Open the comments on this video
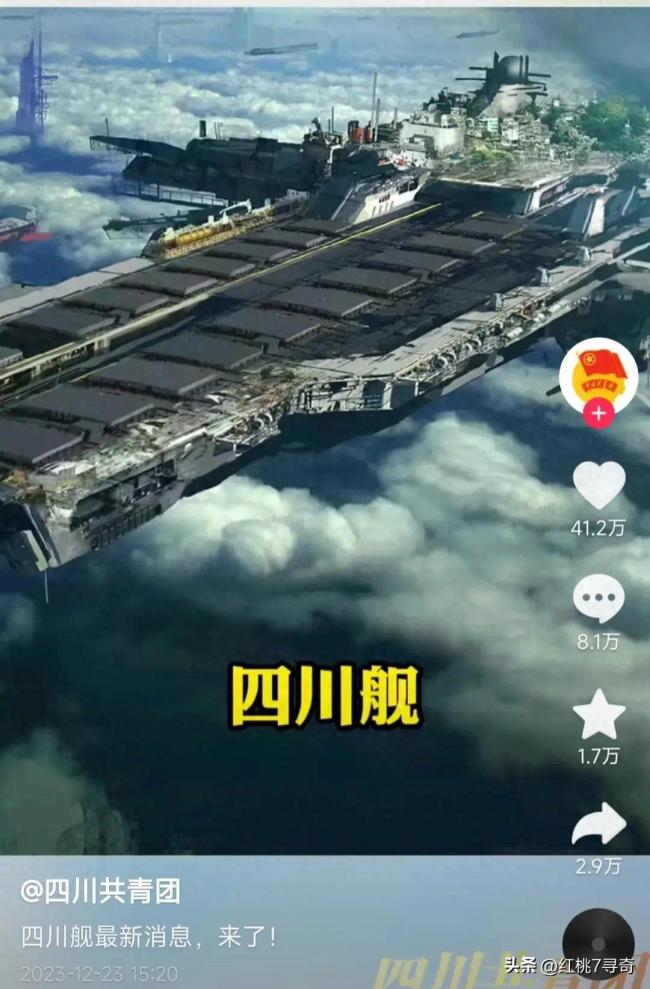Viewport: 650px width, 989px height. coord(598,599)
